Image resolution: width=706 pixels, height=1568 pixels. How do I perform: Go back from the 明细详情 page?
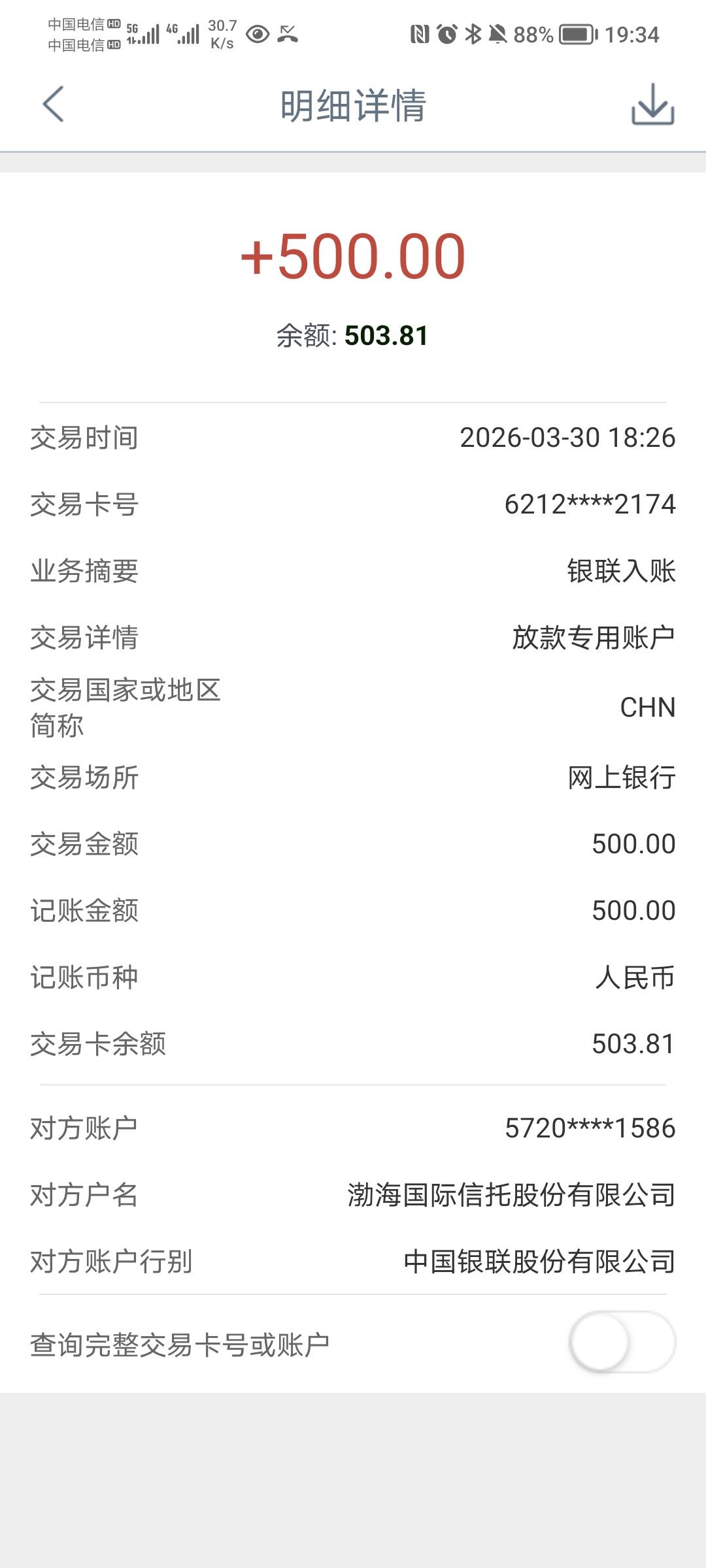[53, 105]
